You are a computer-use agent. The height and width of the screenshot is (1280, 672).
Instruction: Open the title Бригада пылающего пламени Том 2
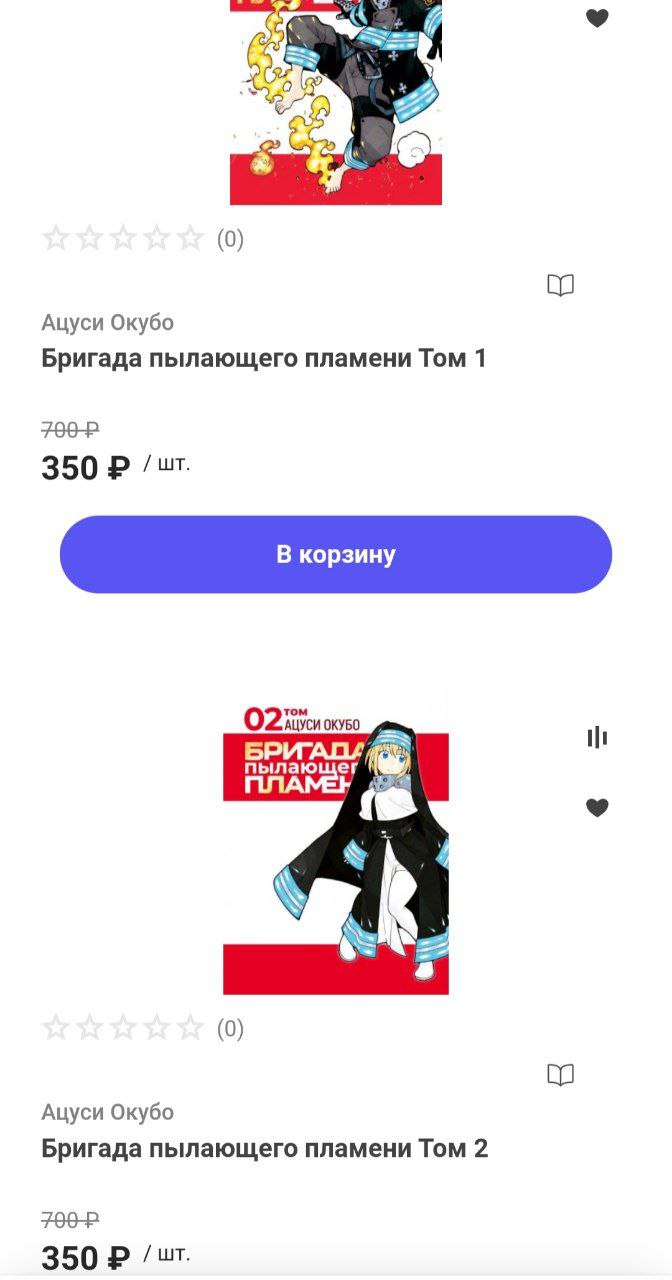pos(265,1148)
